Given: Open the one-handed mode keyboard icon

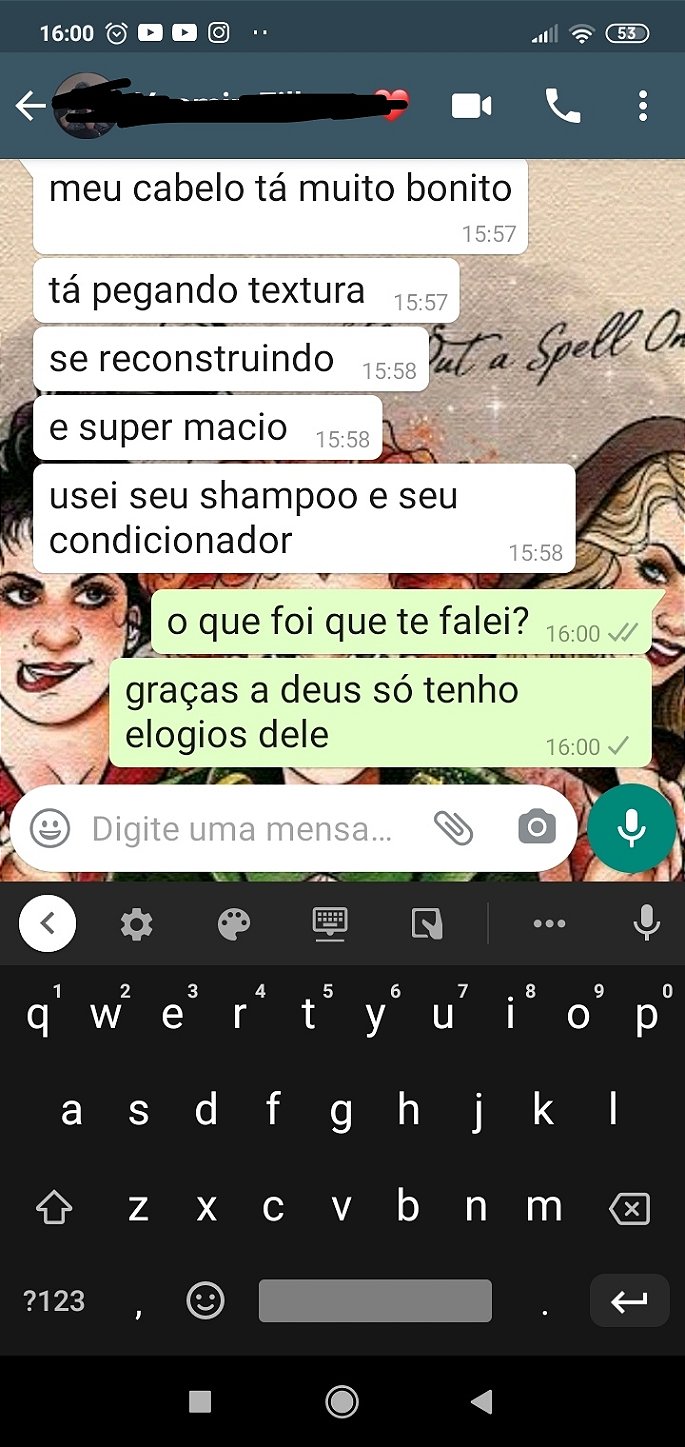Looking at the screenshot, I should click(330, 924).
